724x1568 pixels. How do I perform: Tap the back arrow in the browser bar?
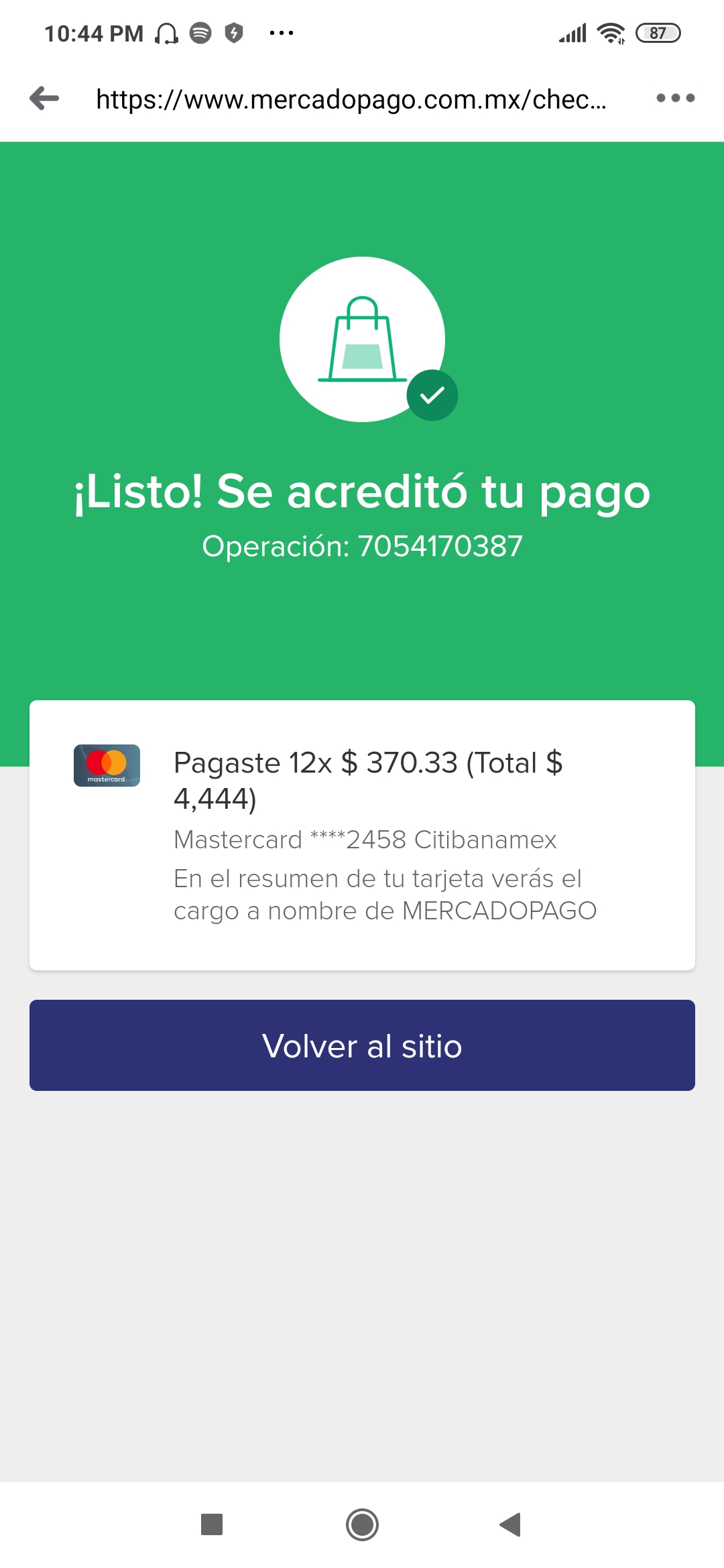coord(45,99)
